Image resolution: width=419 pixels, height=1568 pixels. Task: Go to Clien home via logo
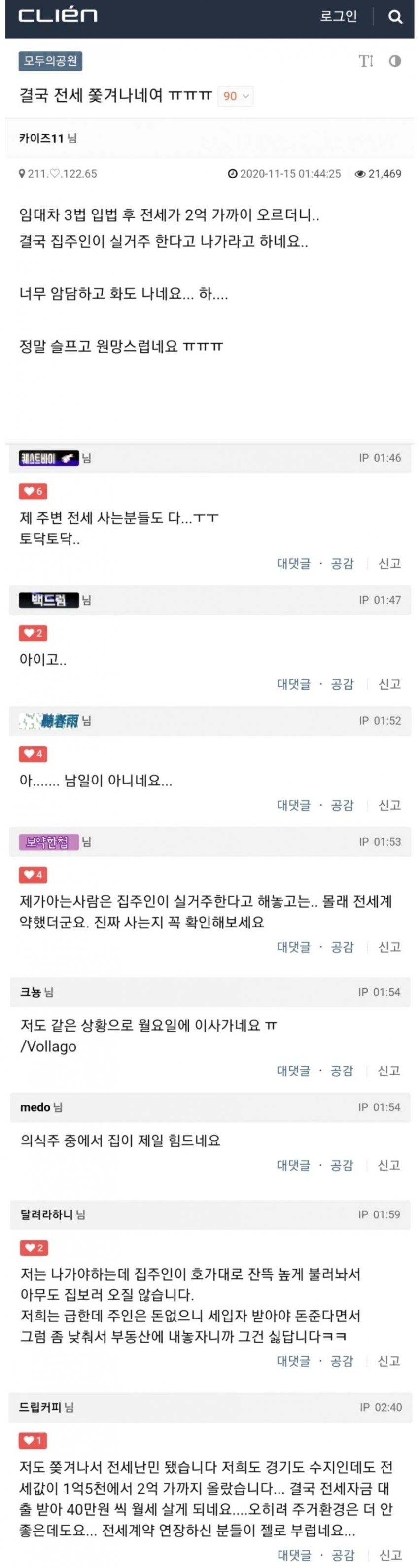point(58,16)
